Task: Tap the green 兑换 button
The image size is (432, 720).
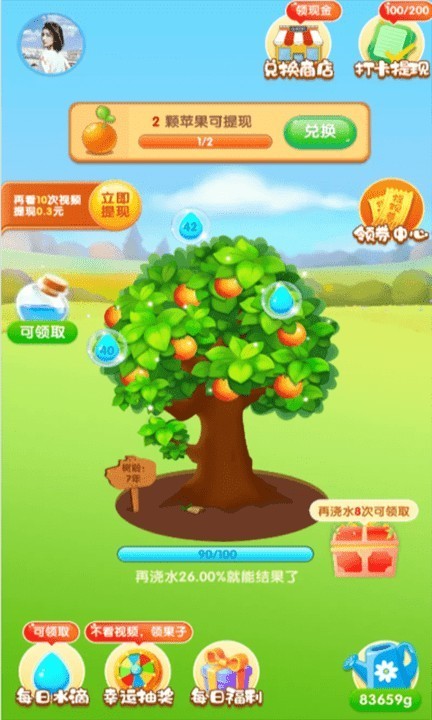Action: pyautogui.click(x=320, y=132)
